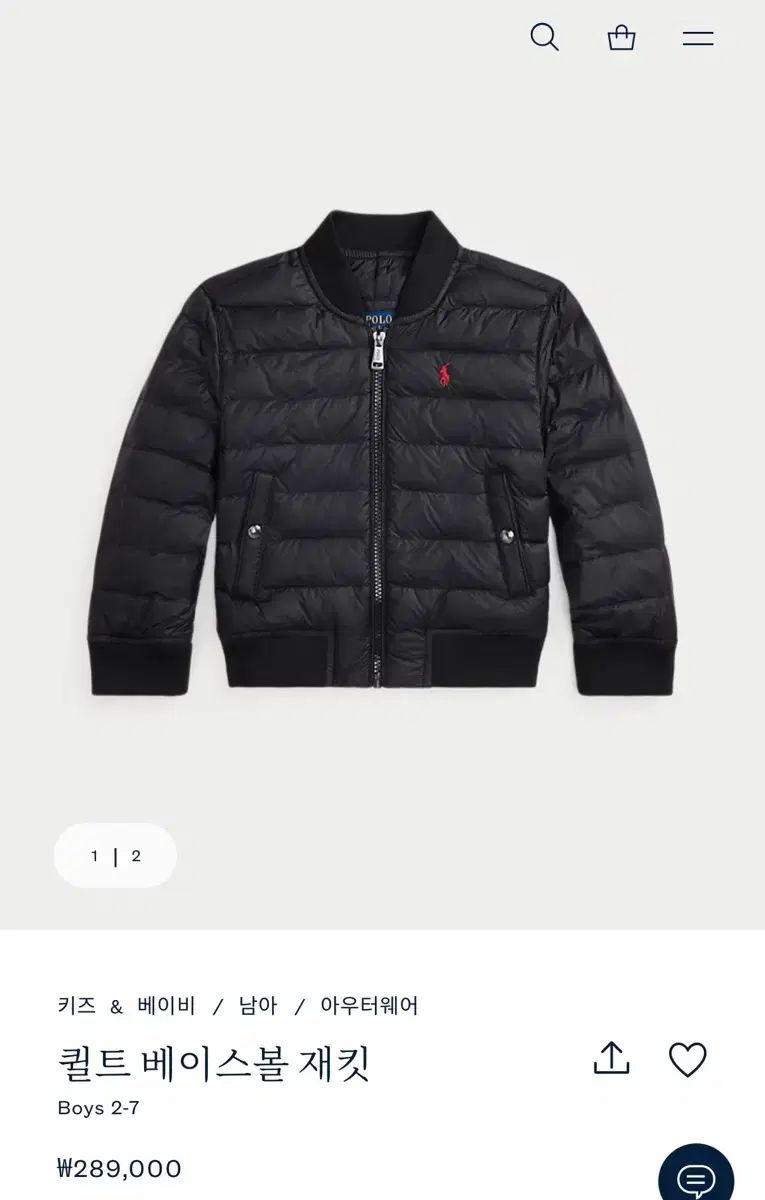Open the search magnifier icon
This screenshot has height=1200, width=765.
click(x=544, y=38)
